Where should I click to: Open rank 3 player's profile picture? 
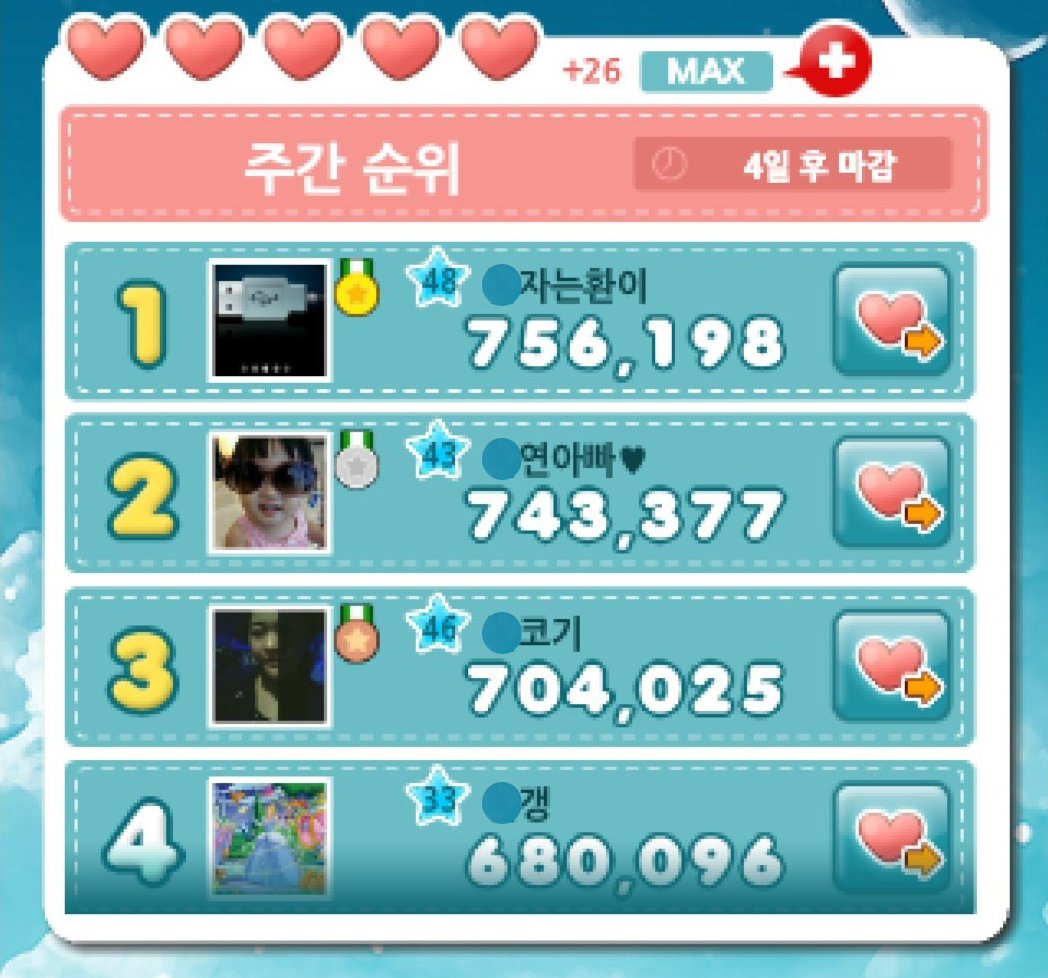[270, 666]
